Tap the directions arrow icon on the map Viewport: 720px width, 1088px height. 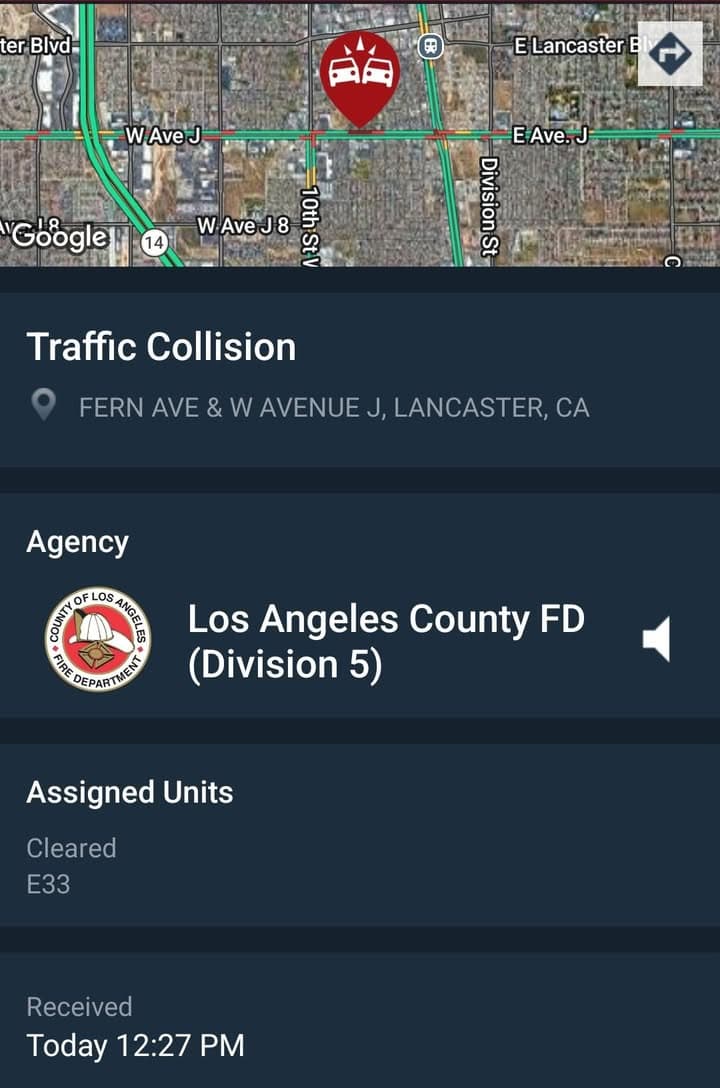pos(668,54)
